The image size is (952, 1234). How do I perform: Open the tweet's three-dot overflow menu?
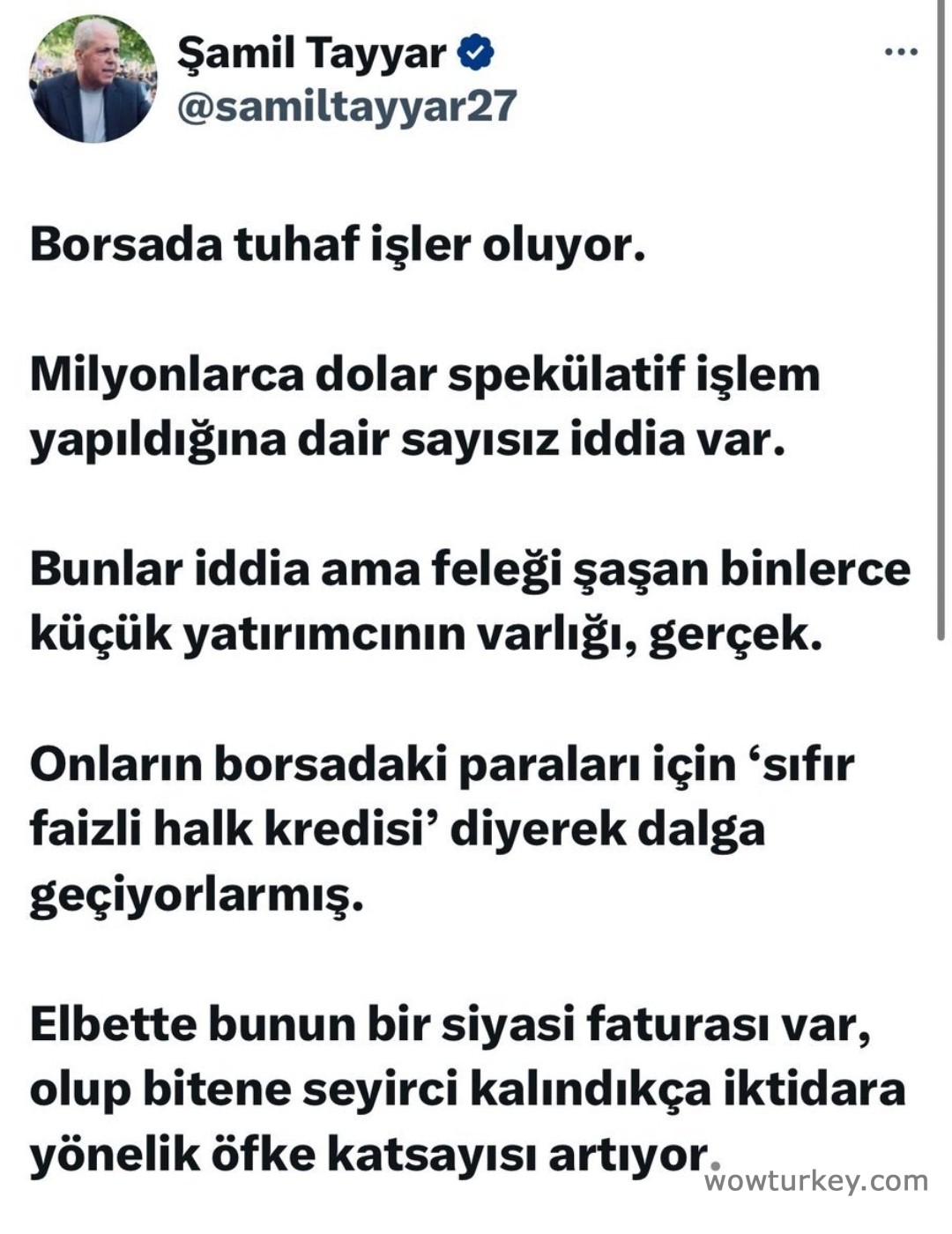(901, 52)
